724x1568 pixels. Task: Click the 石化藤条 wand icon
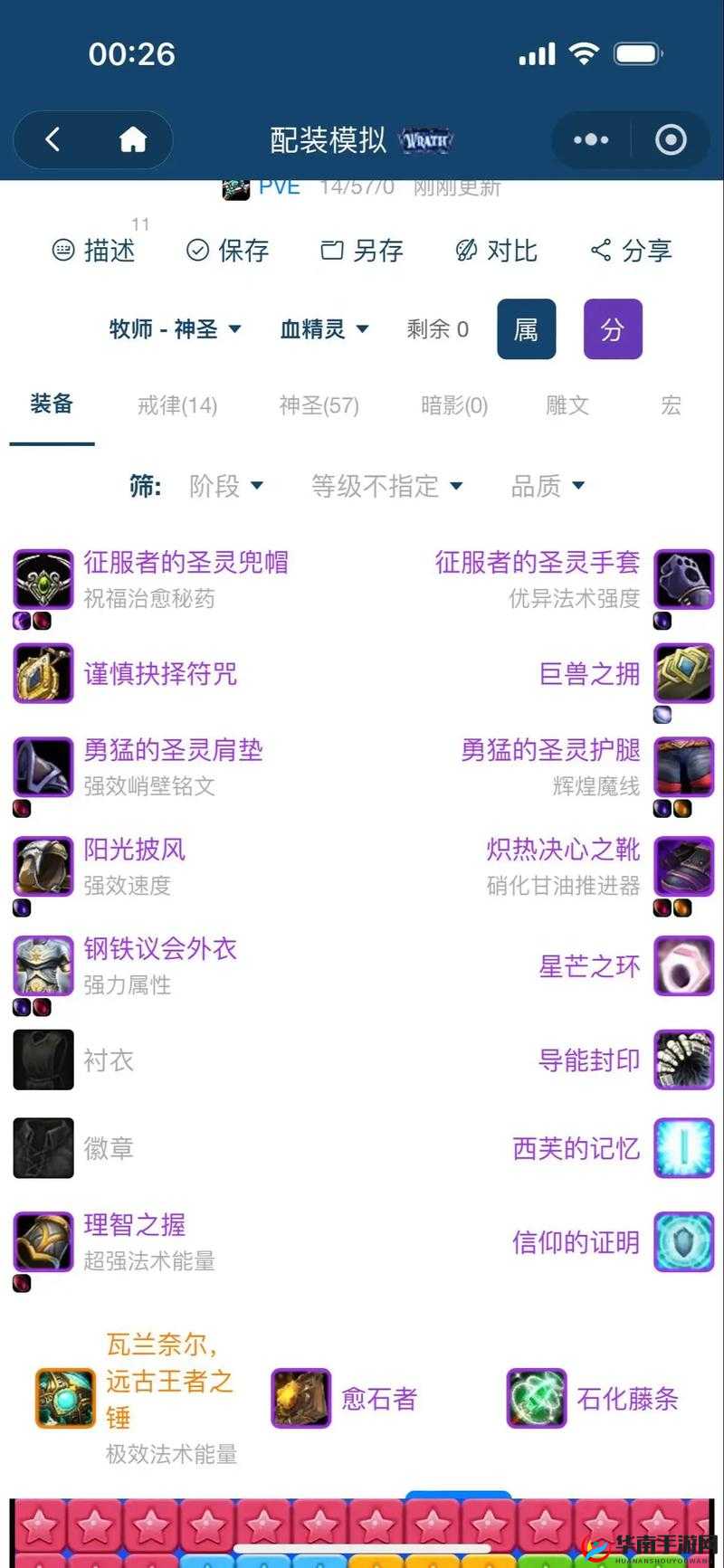coord(534,1398)
